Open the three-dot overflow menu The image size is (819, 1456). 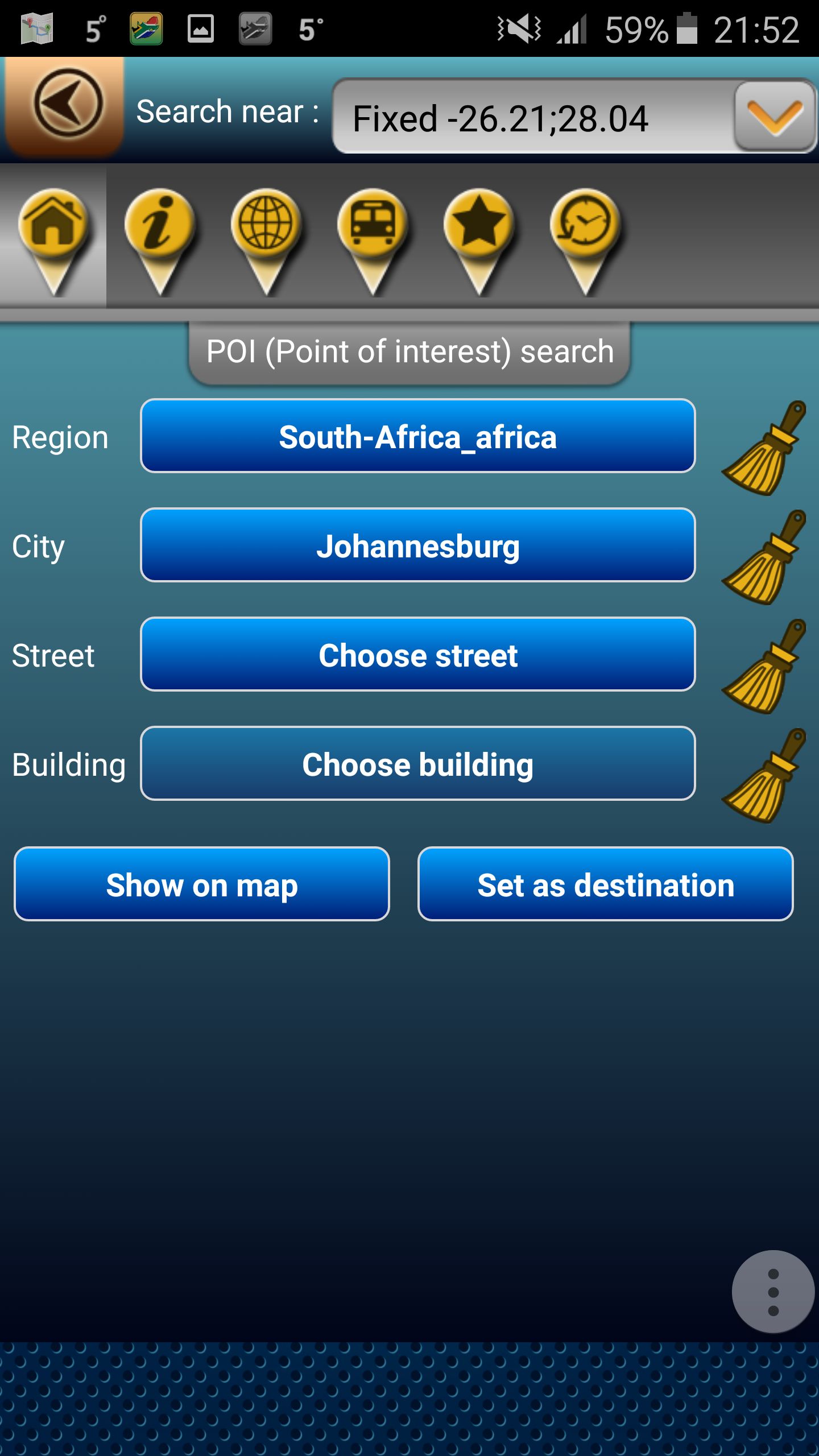(773, 1292)
